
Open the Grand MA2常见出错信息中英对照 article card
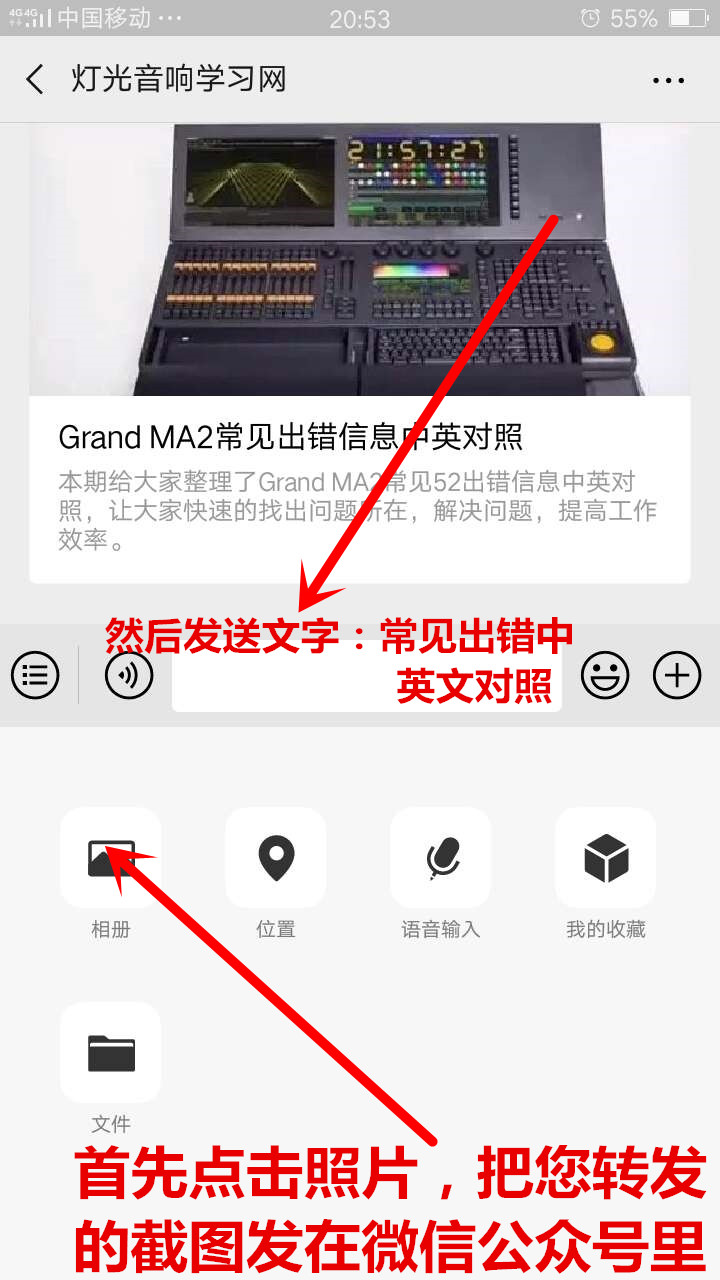point(360,353)
